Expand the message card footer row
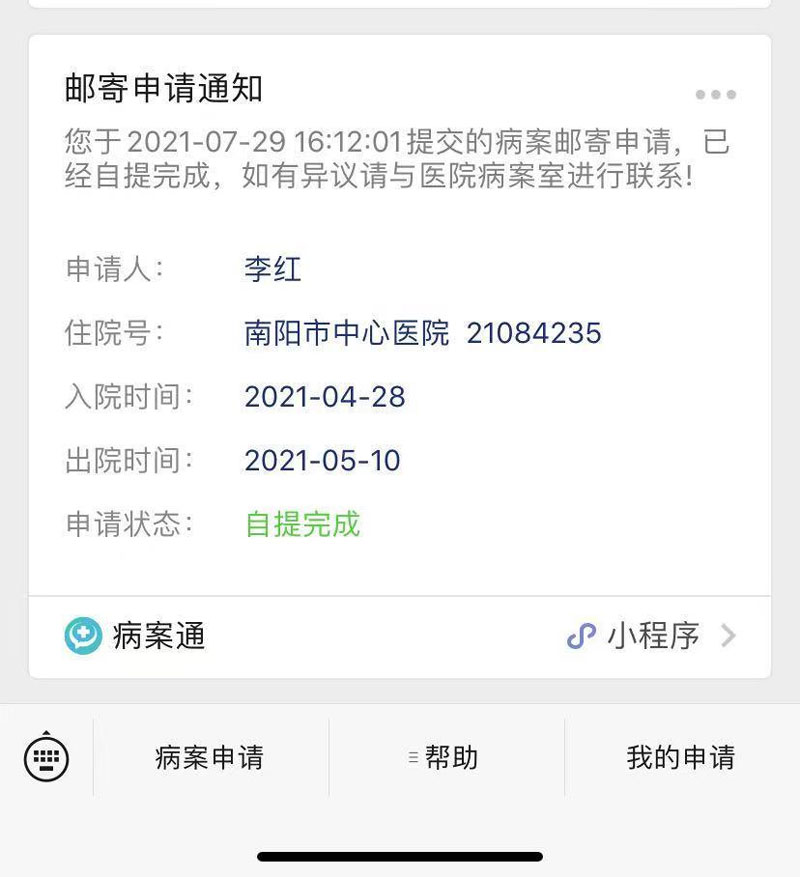This screenshot has width=800, height=877. pyautogui.click(x=400, y=636)
